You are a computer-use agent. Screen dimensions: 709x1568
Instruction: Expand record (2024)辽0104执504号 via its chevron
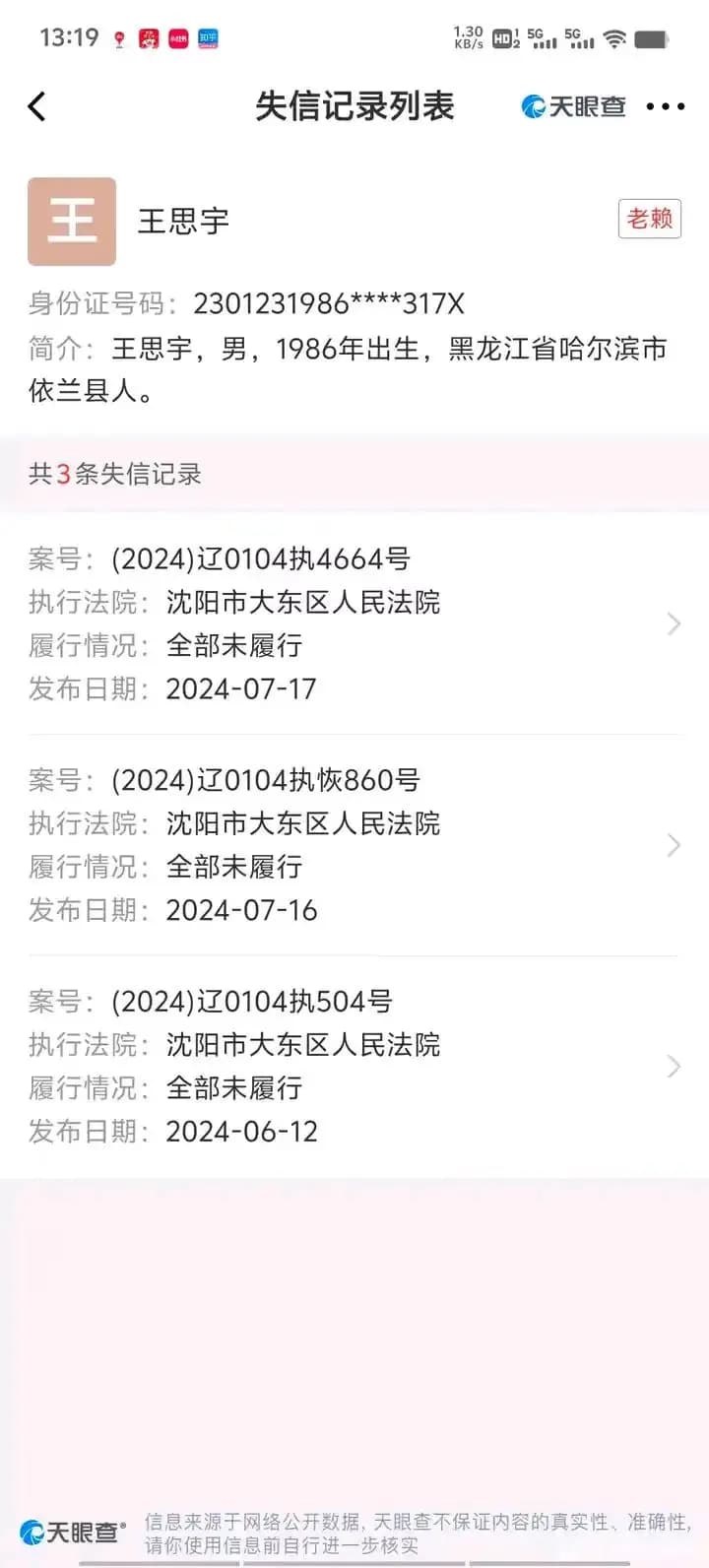[x=674, y=1067]
